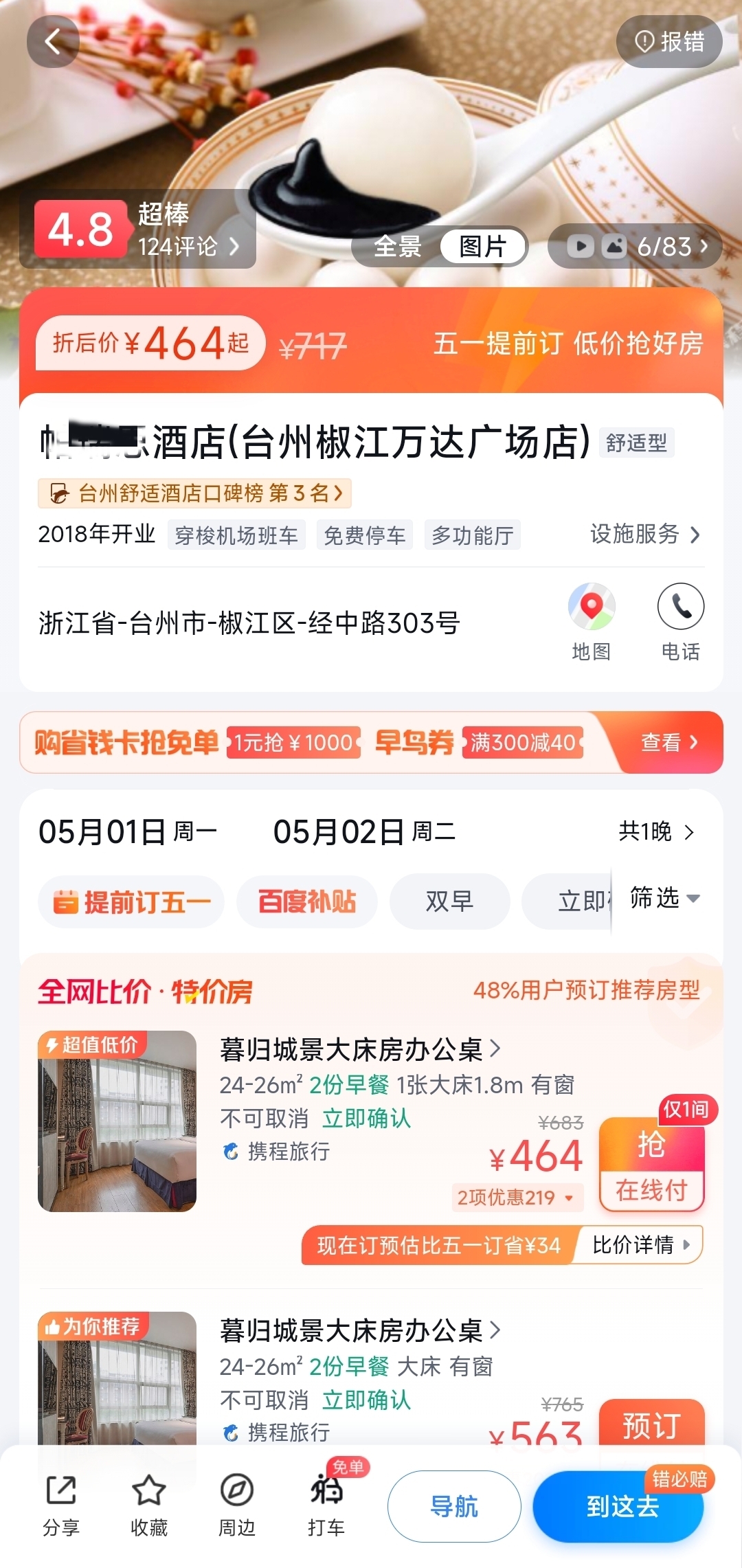Viewport: 742px width, 1568px height.
Task: Select the 百度补贴 filter chip
Action: pyautogui.click(x=307, y=901)
